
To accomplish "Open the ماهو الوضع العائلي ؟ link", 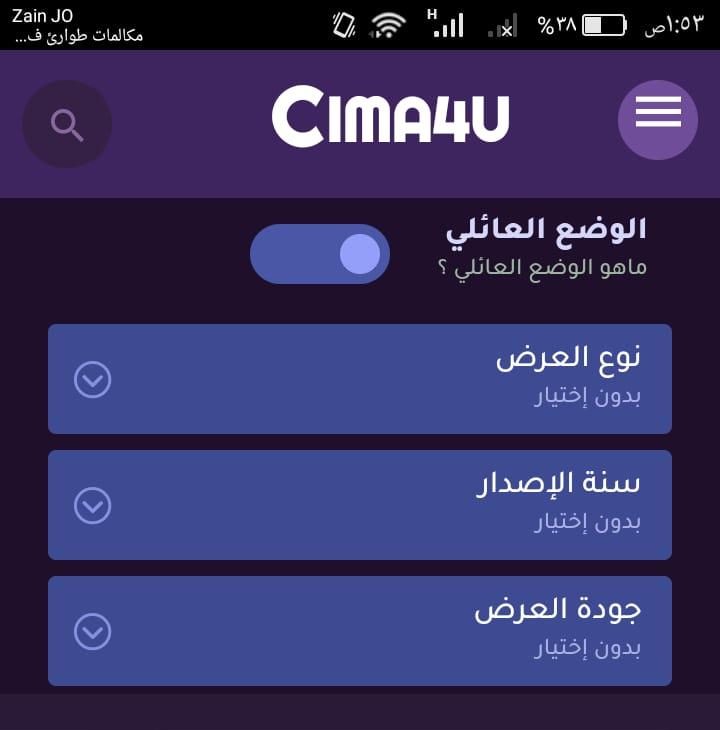I will point(542,268).
